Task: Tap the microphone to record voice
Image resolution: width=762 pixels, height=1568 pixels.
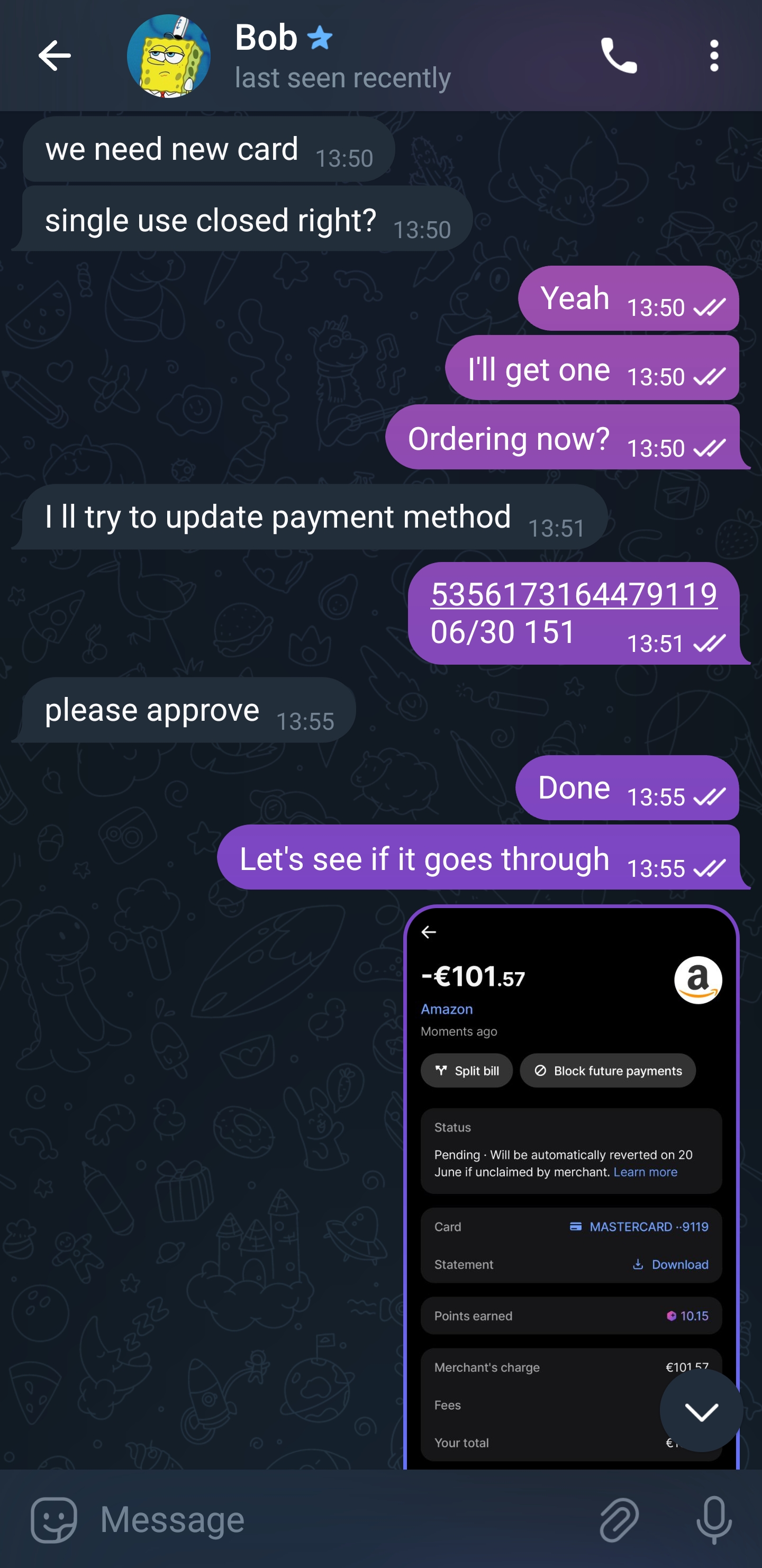Action: click(x=714, y=1520)
